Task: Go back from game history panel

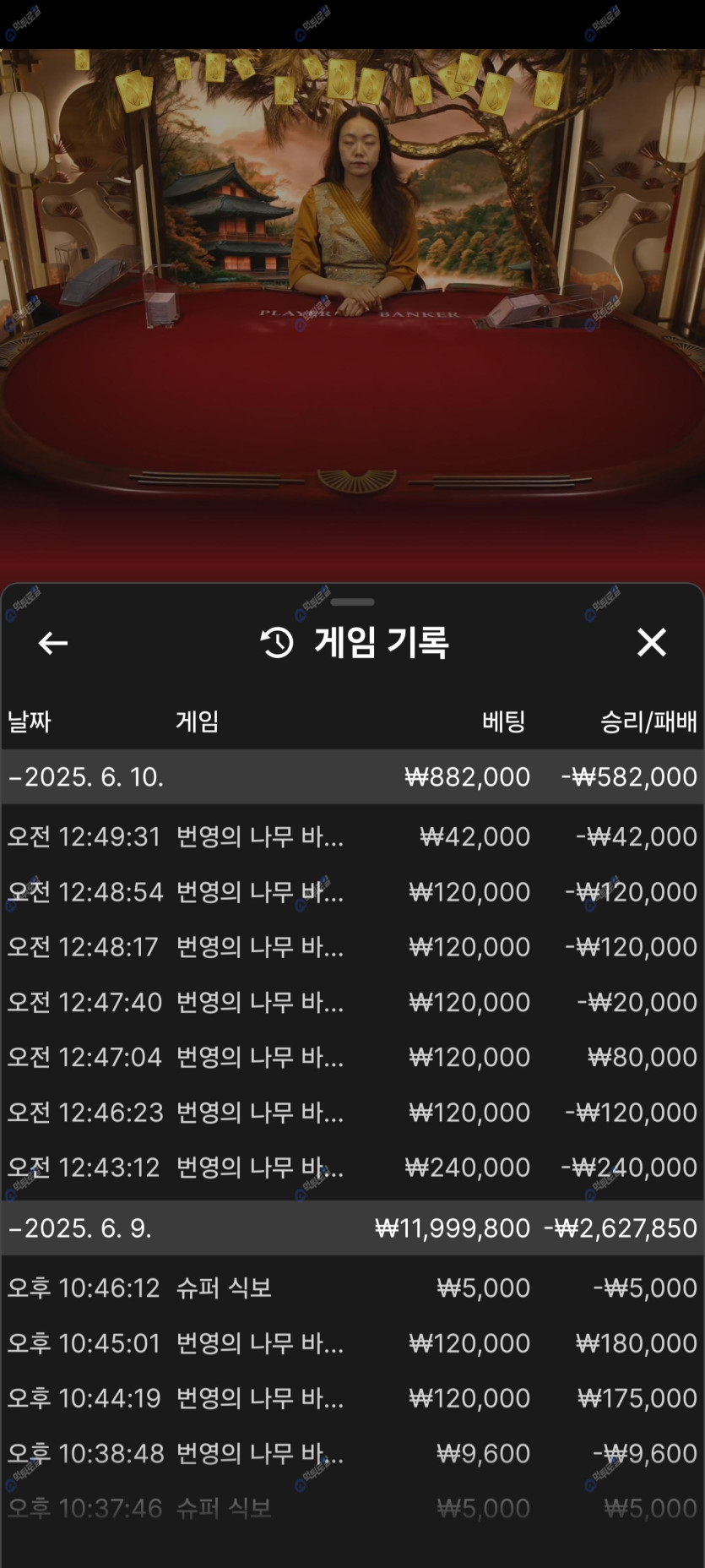Action: (53, 643)
